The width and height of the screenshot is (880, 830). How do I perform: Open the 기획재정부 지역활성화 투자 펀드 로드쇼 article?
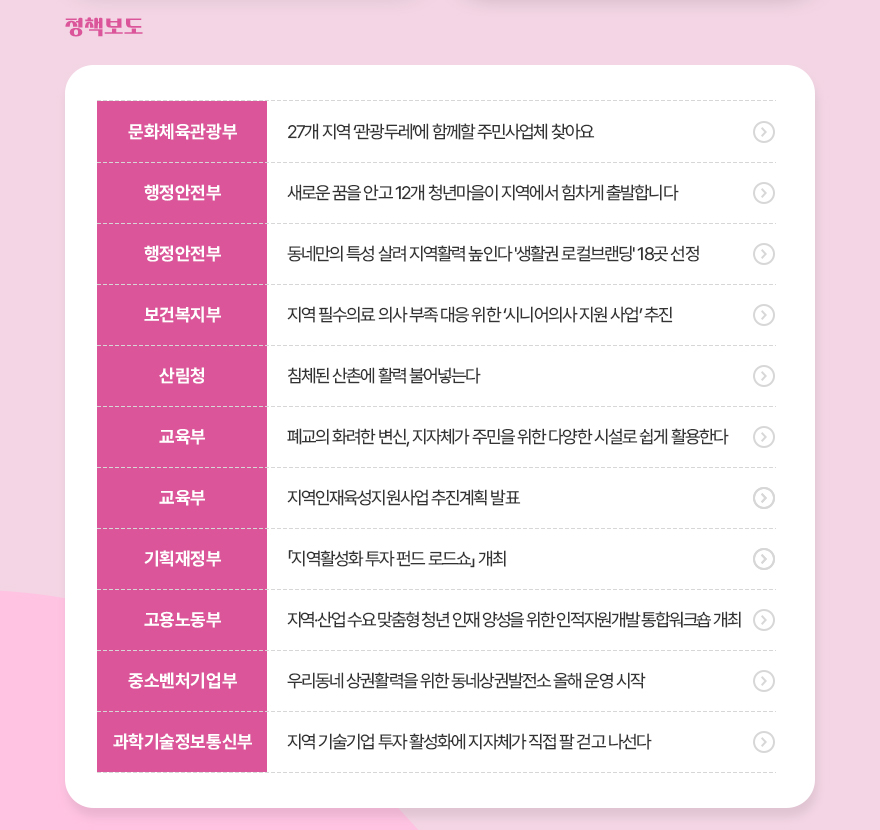396,559
